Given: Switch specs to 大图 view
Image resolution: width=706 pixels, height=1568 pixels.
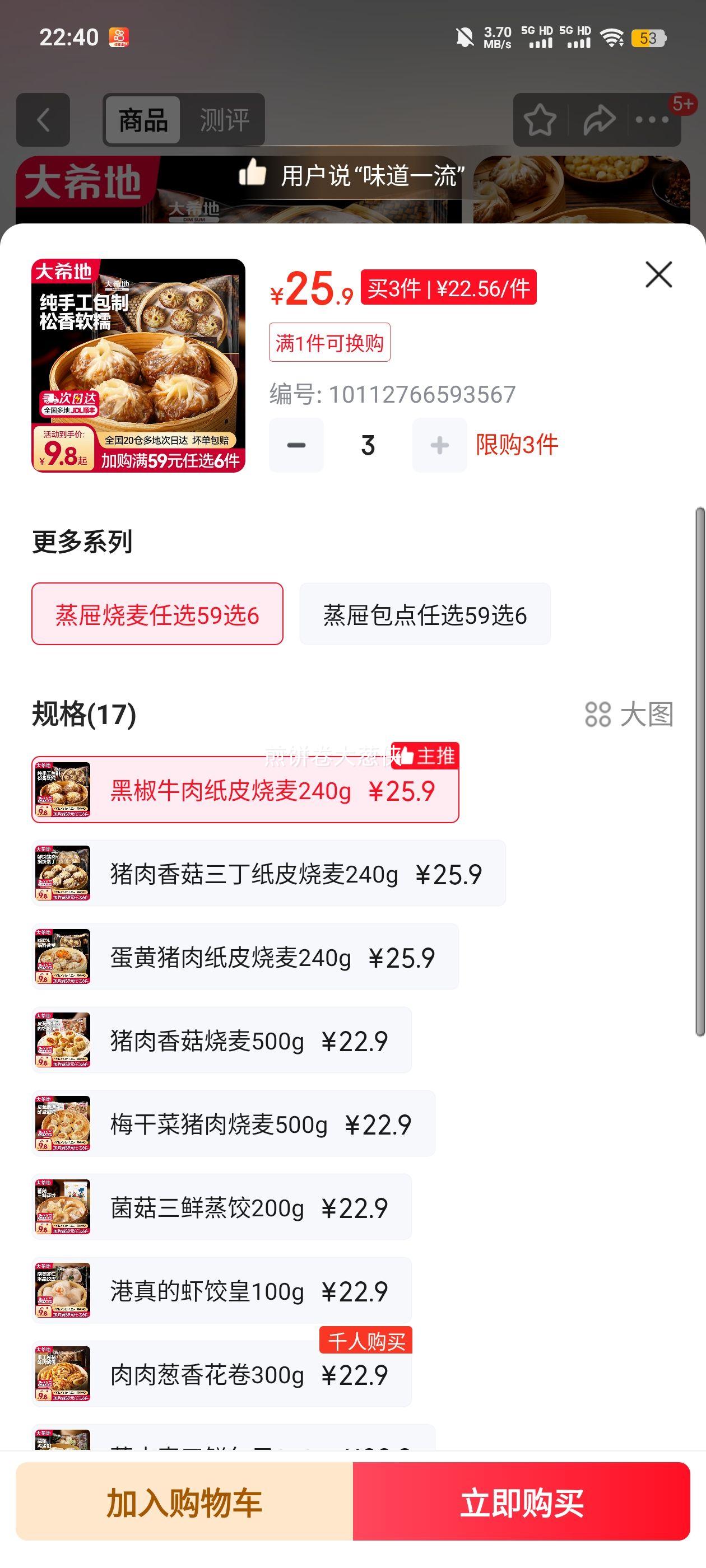Looking at the screenshot, I should pos(629,714).
